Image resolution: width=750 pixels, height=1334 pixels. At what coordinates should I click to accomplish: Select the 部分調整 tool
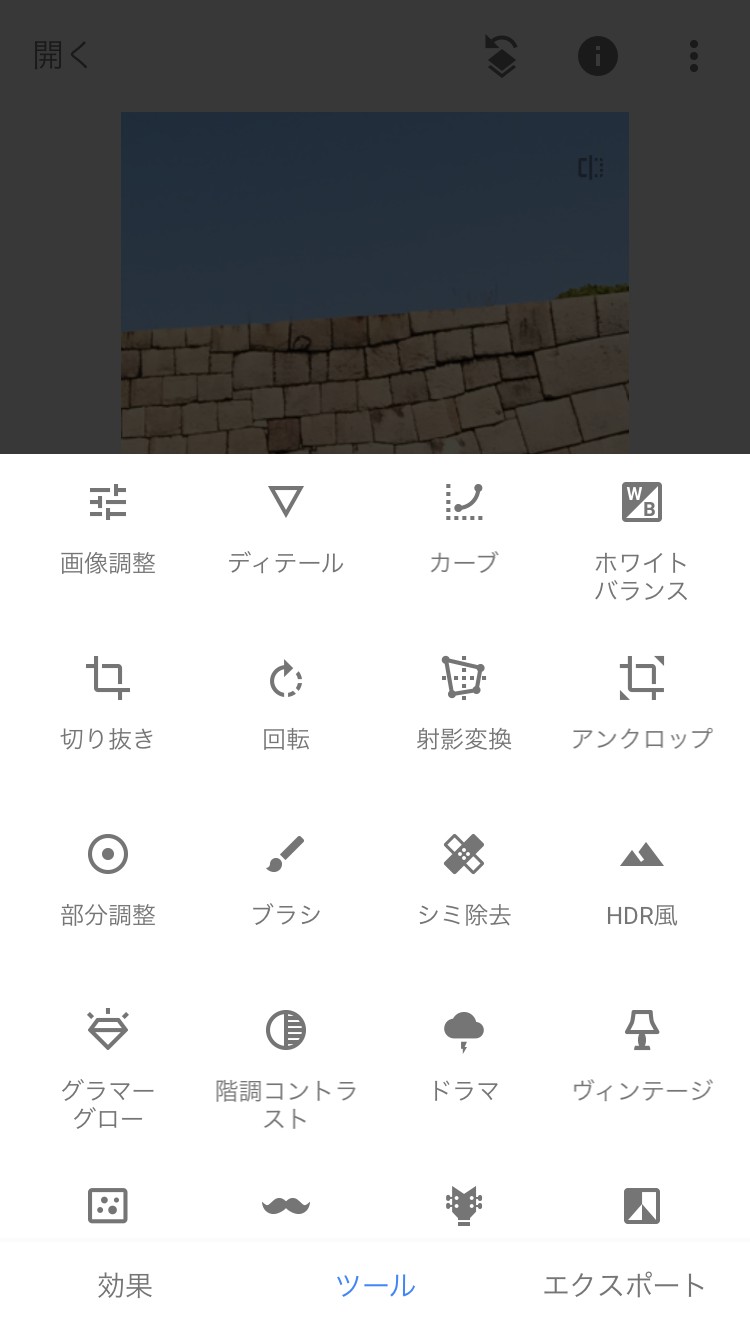click(x=108, y=878)
